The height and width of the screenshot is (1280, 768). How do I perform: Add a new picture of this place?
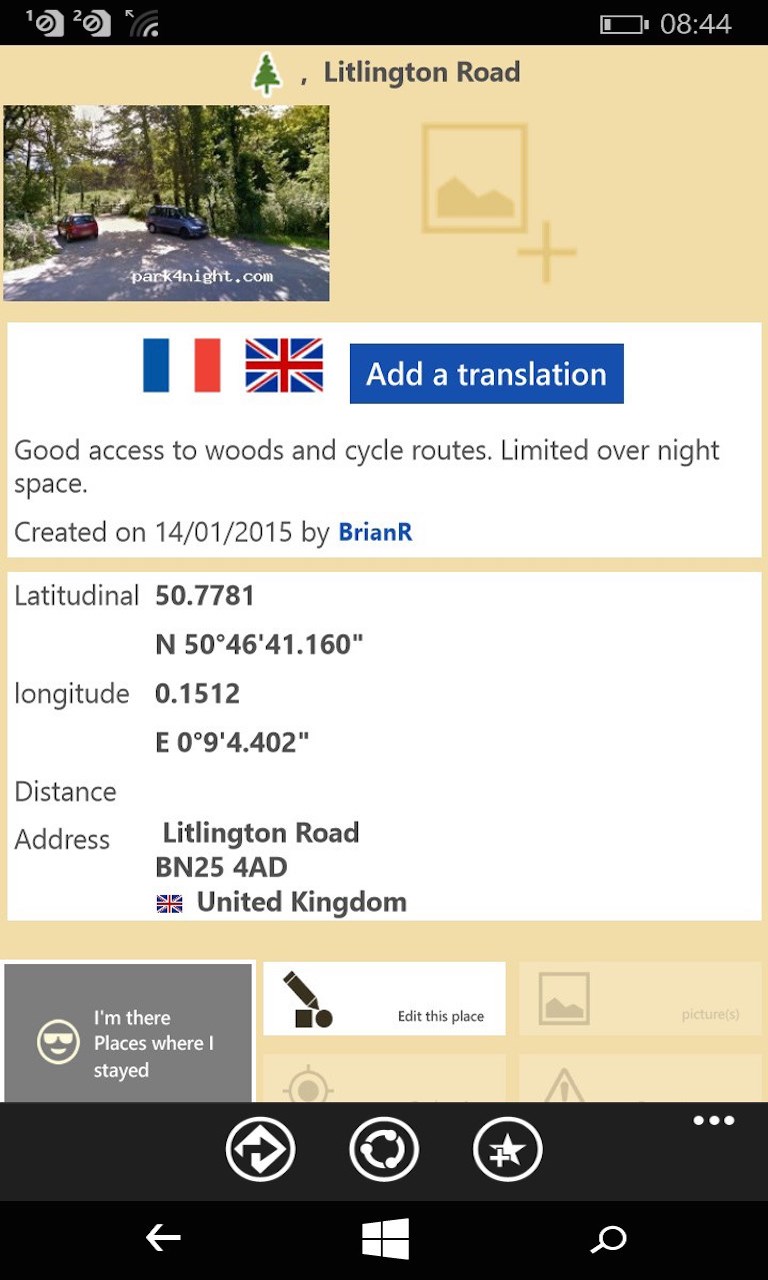(497, 203)
